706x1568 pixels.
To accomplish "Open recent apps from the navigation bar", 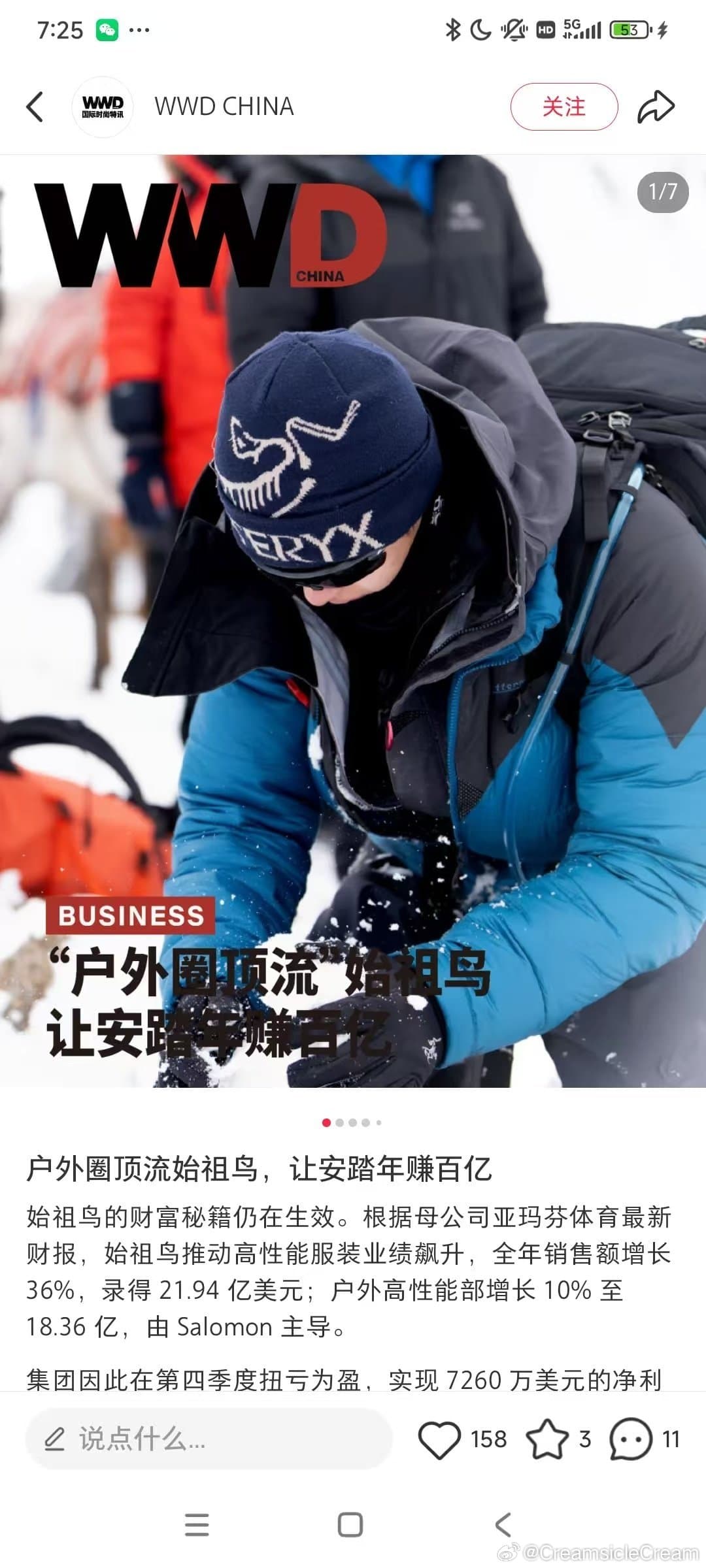I will click(197, 1525).
